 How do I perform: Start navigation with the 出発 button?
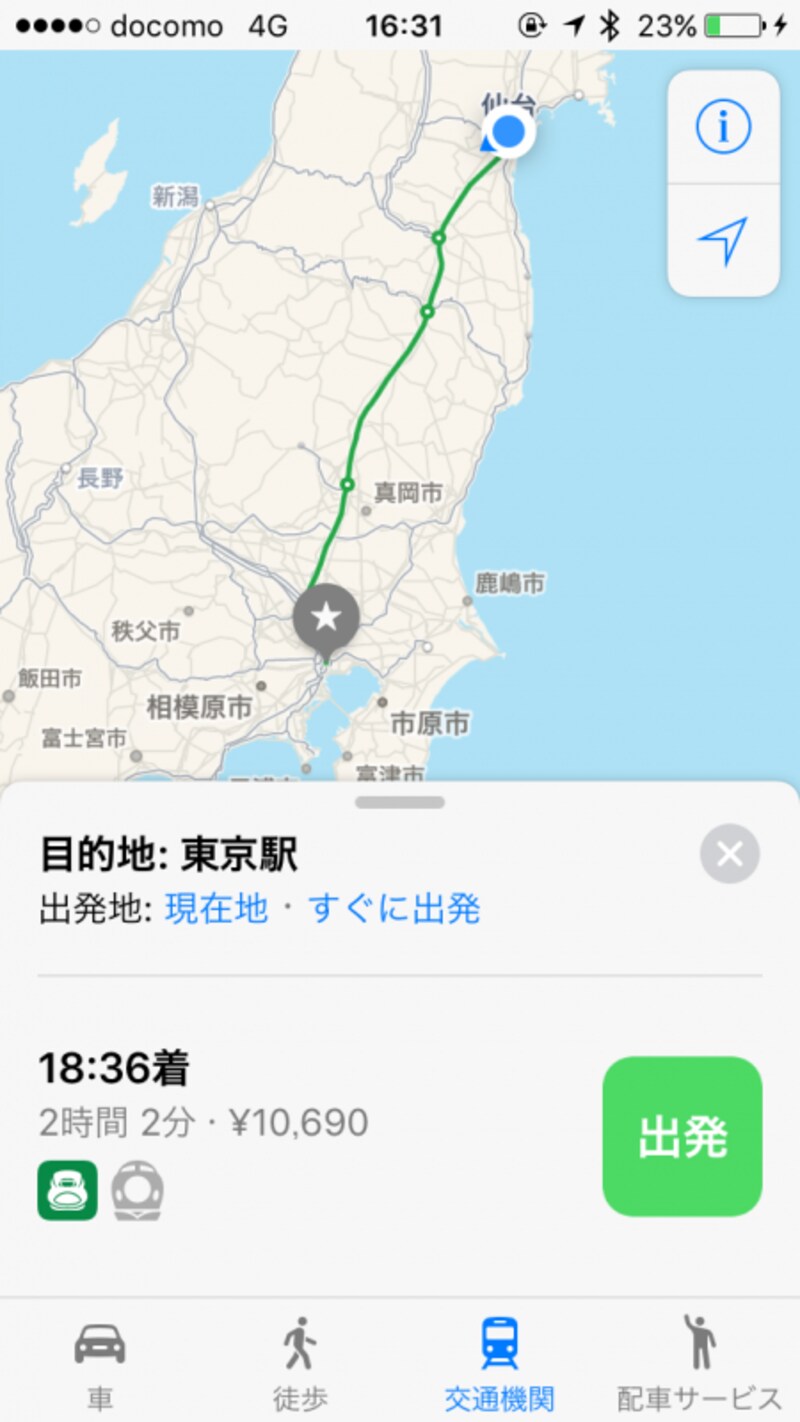(682, 1136)
